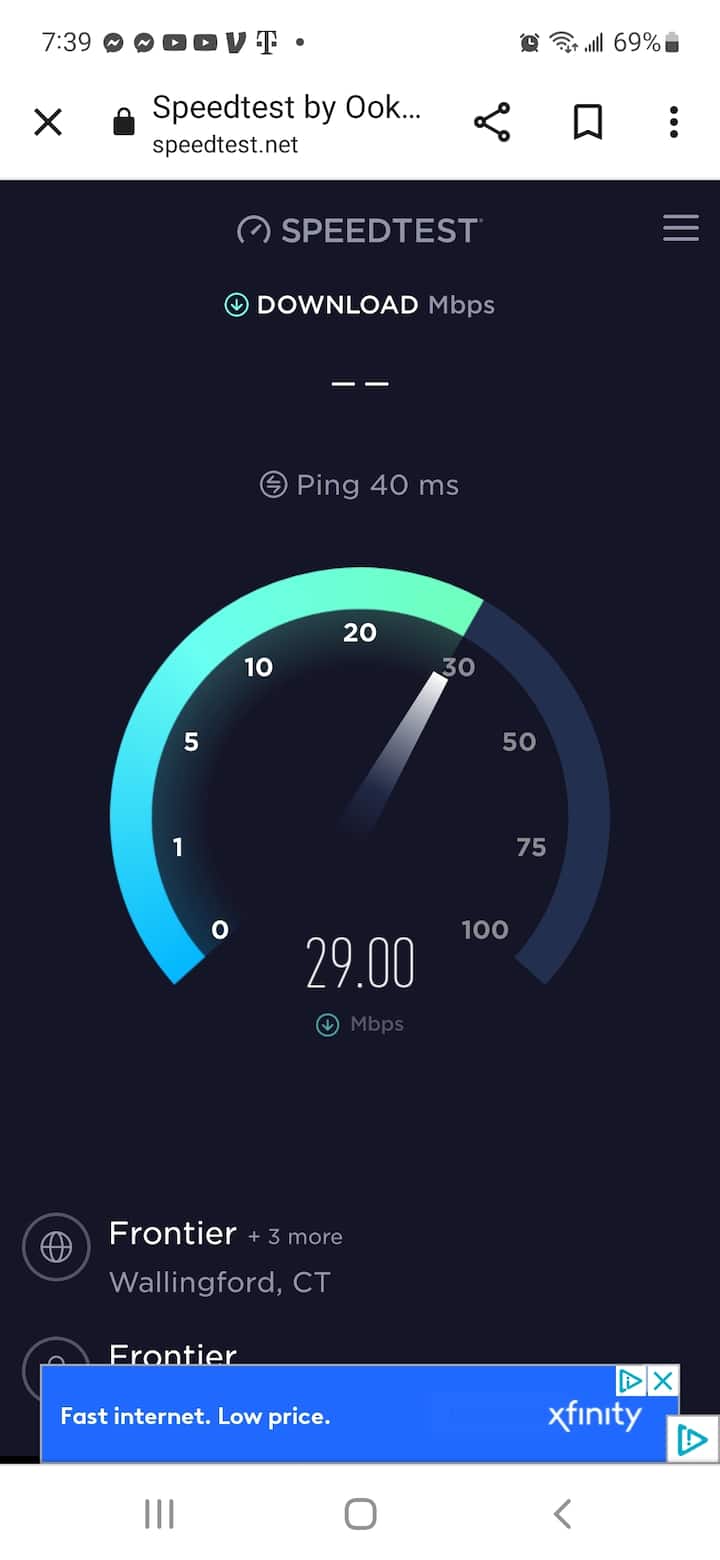
Task: Dismiss the Xfinity banner ad
Action: tap(663, 1381)
